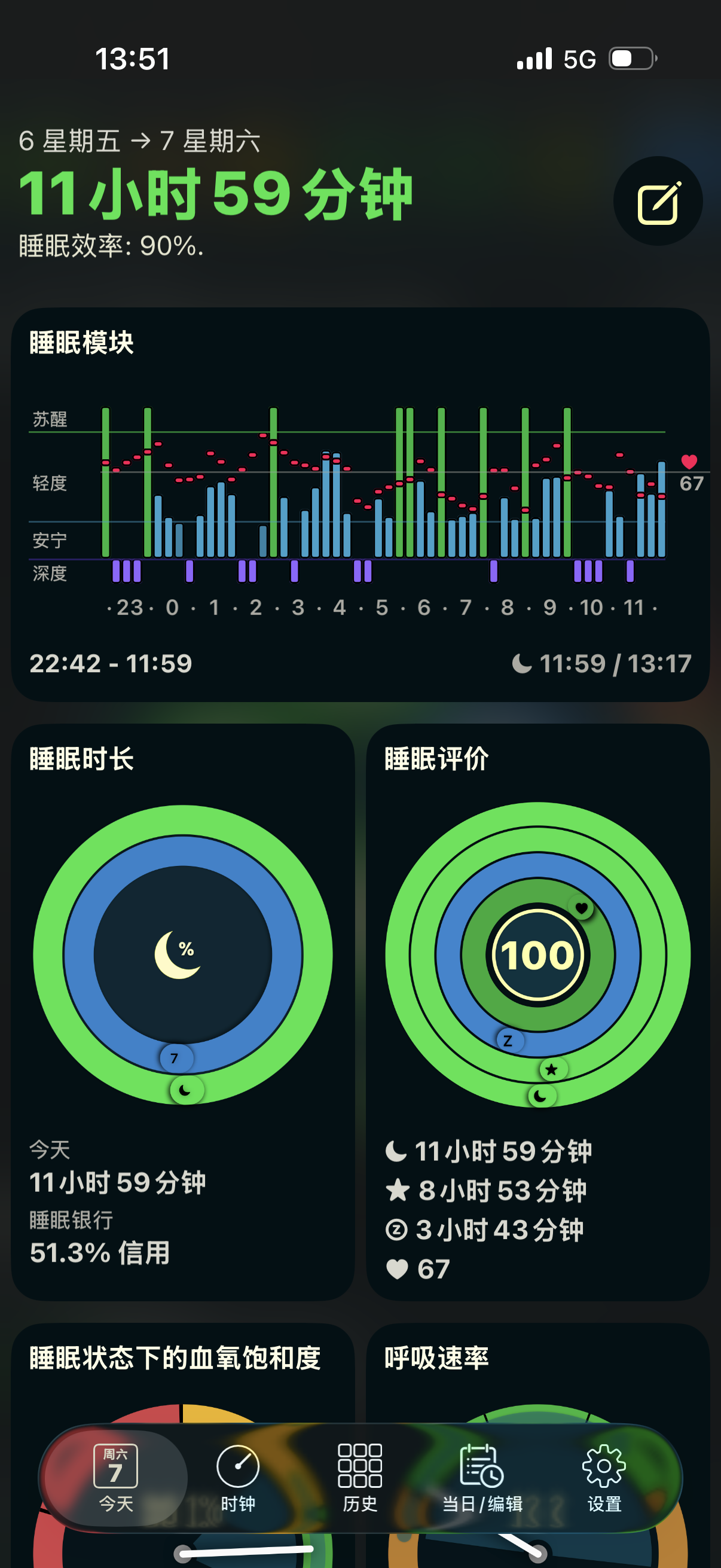721x1568 pixels.
Task: Open the 睡眠评价 score card
Action: 538,1011
